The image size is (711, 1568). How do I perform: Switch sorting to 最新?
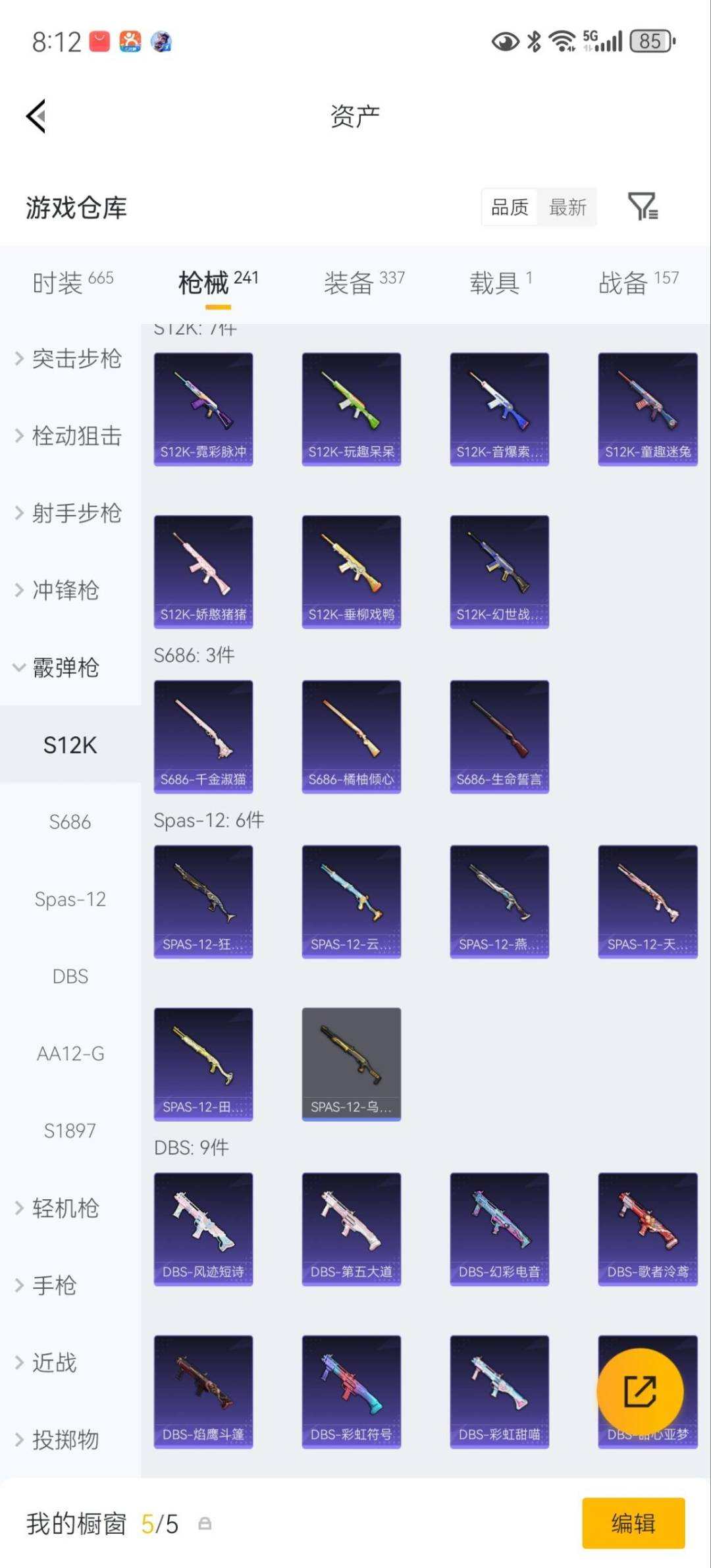tap(567, 207)
